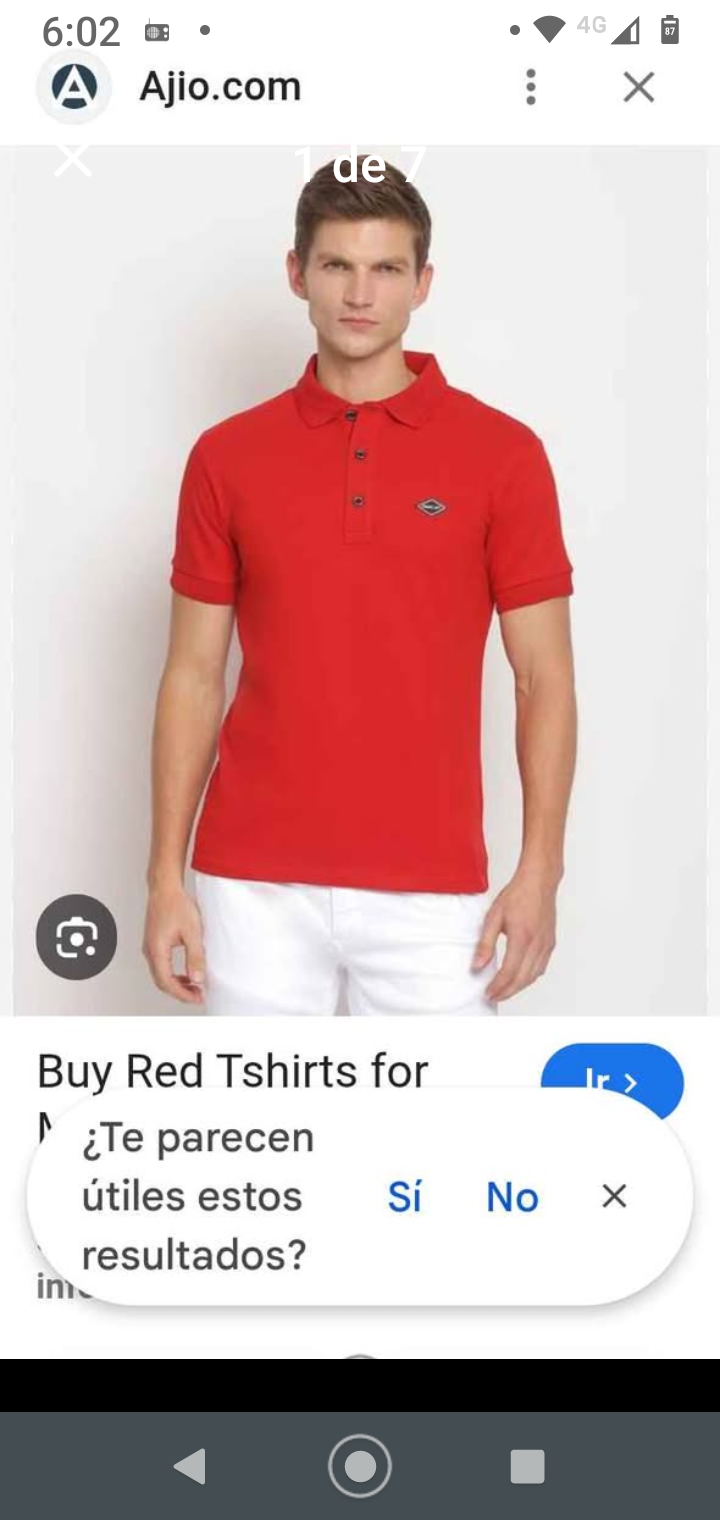720x1520 pixels.
Task: Open the three-dot overflow menu
Action: 530,87
